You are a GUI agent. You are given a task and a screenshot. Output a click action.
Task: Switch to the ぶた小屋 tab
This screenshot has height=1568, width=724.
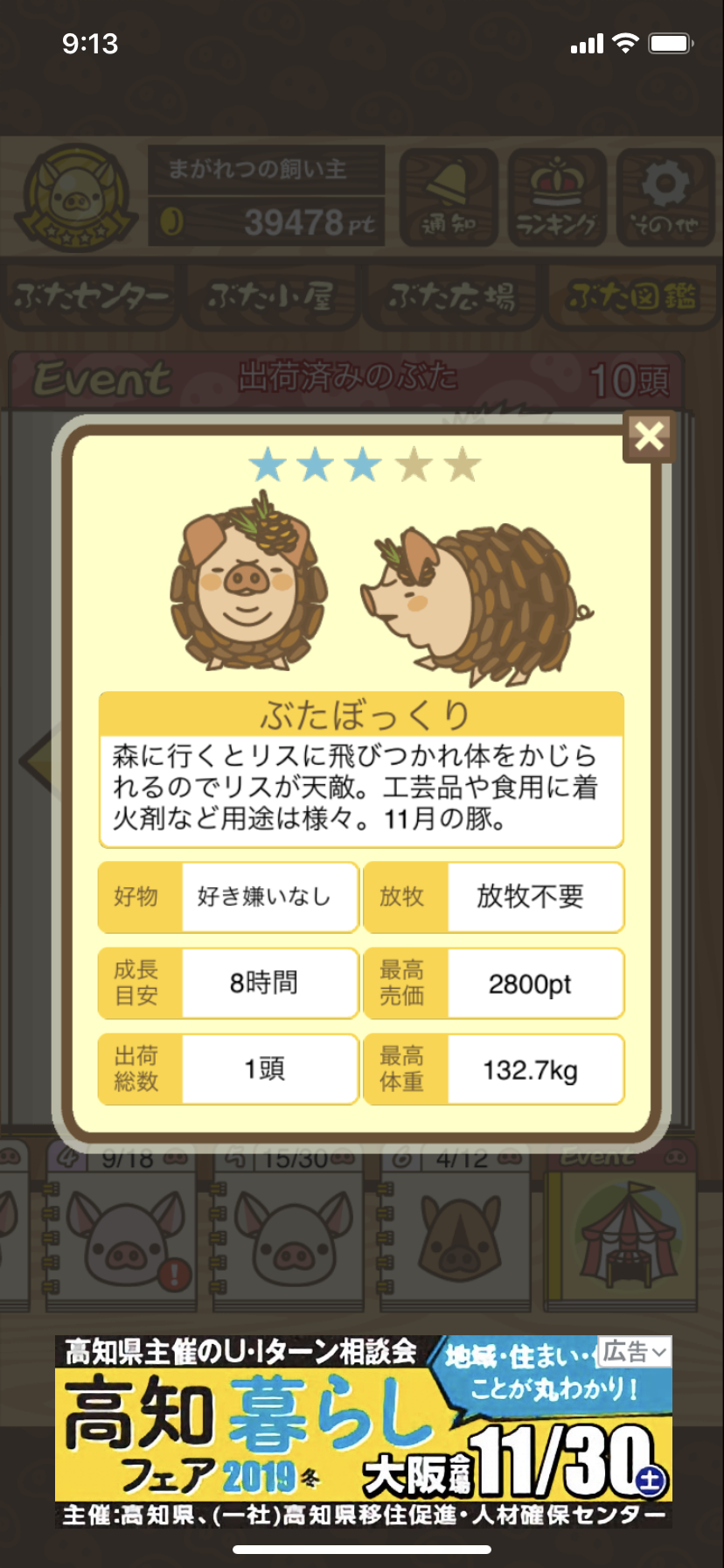point(271,297)
